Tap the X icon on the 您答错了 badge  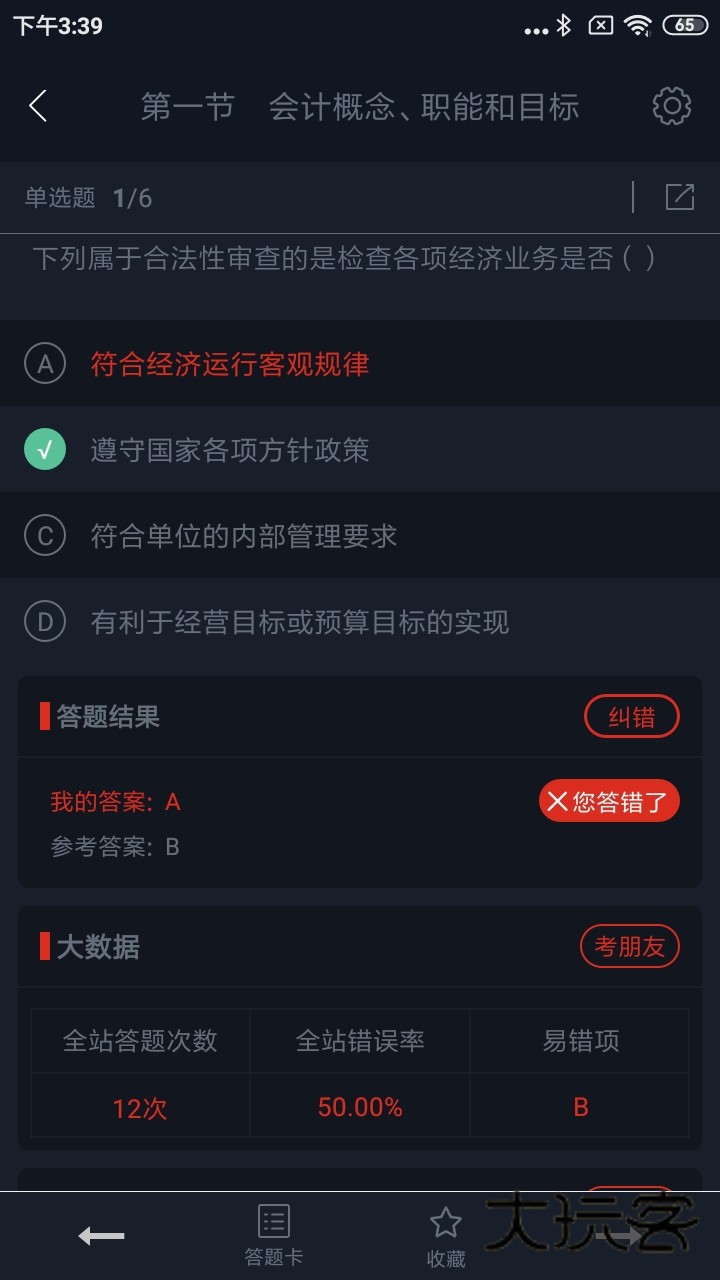(x=559, y=800)
